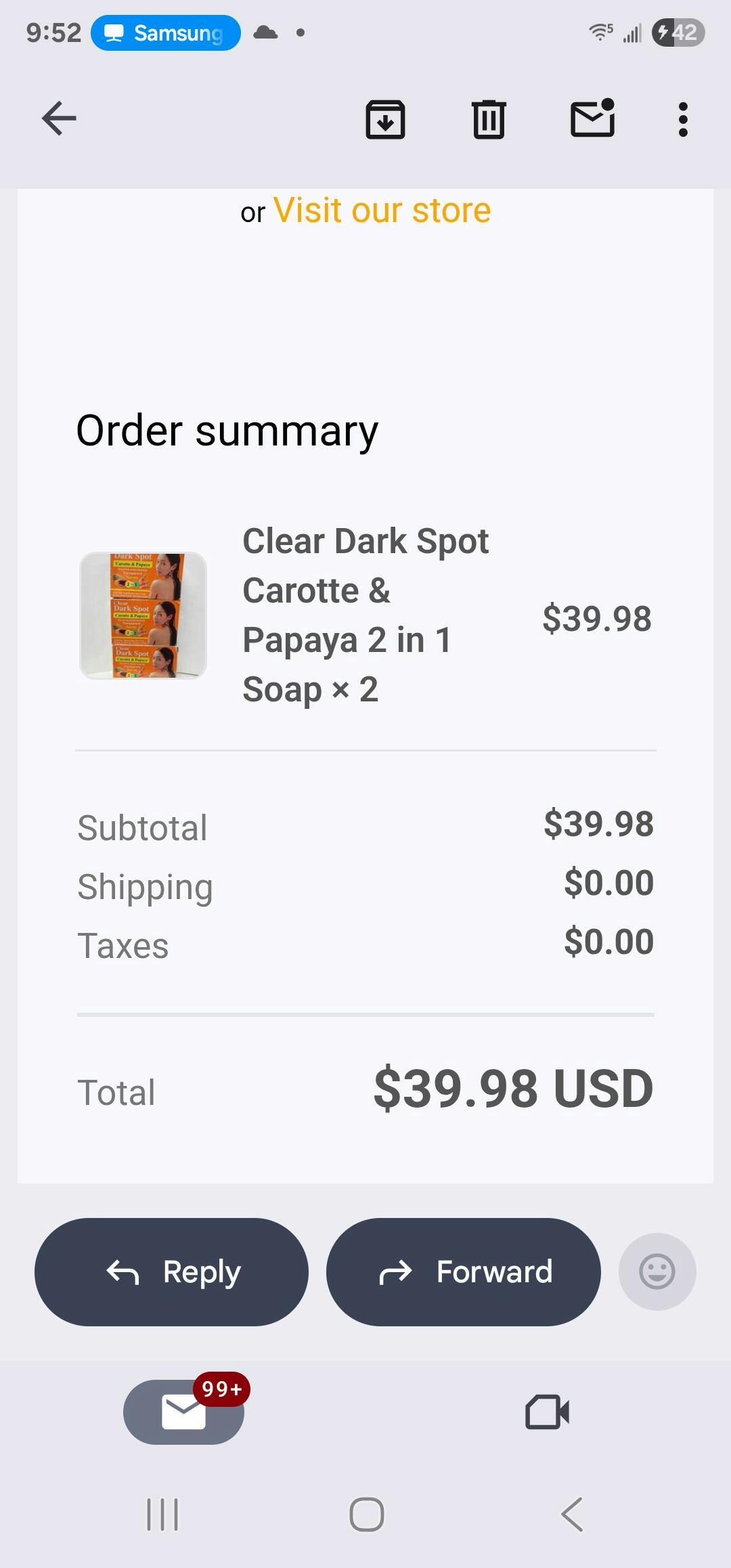Open recent apps from the navigation bar

162,1515
